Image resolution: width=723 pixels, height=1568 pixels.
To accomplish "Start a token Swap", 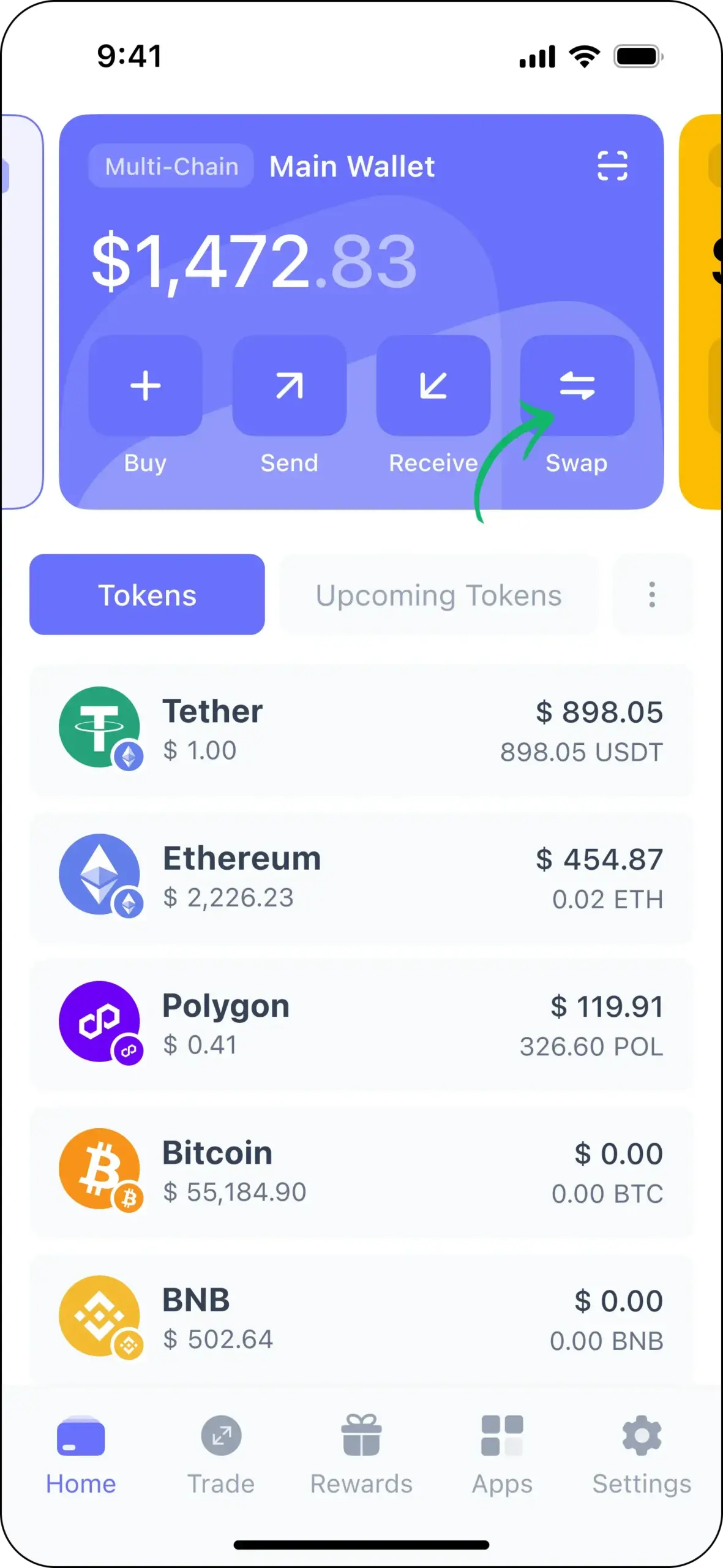I will click(x=577, y=386).
